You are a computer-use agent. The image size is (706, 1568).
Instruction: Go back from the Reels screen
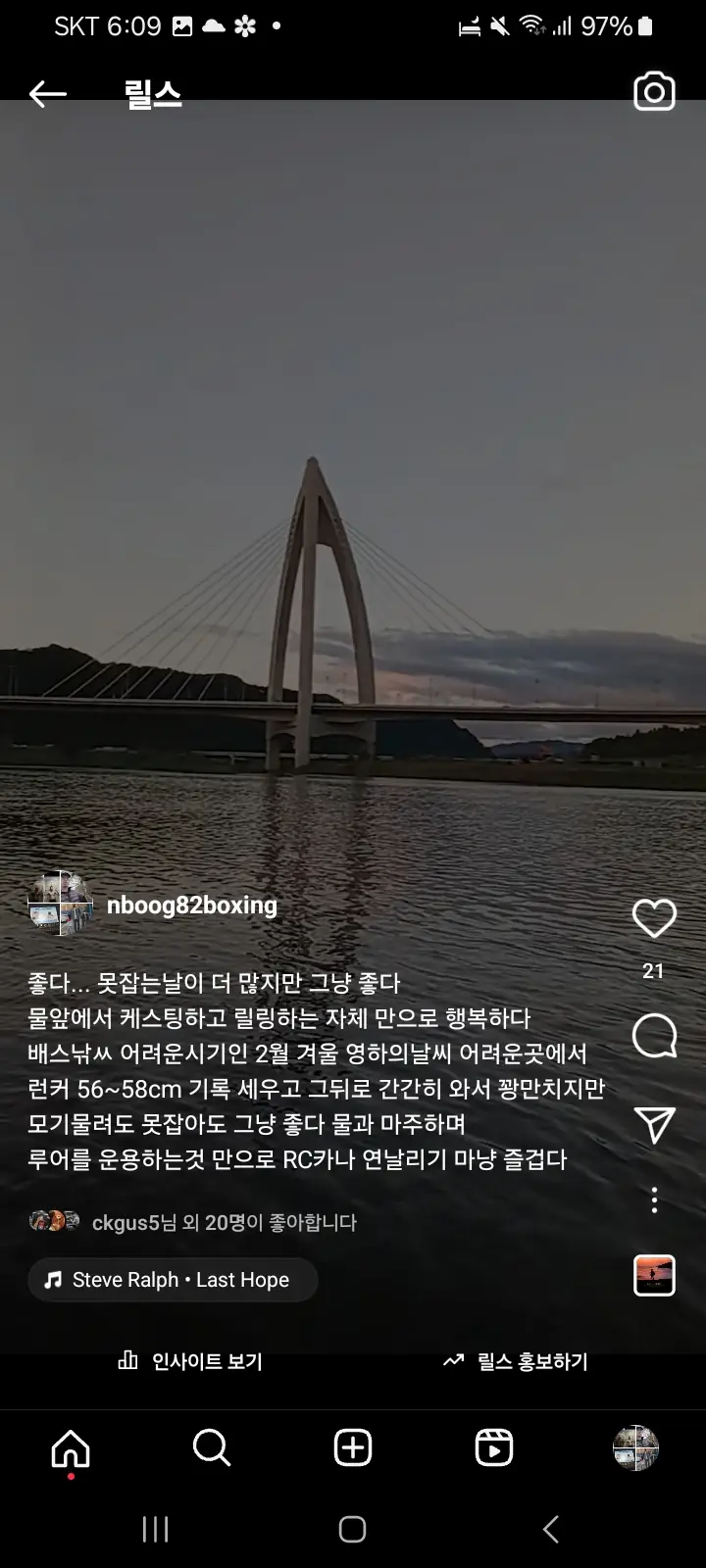47,94
